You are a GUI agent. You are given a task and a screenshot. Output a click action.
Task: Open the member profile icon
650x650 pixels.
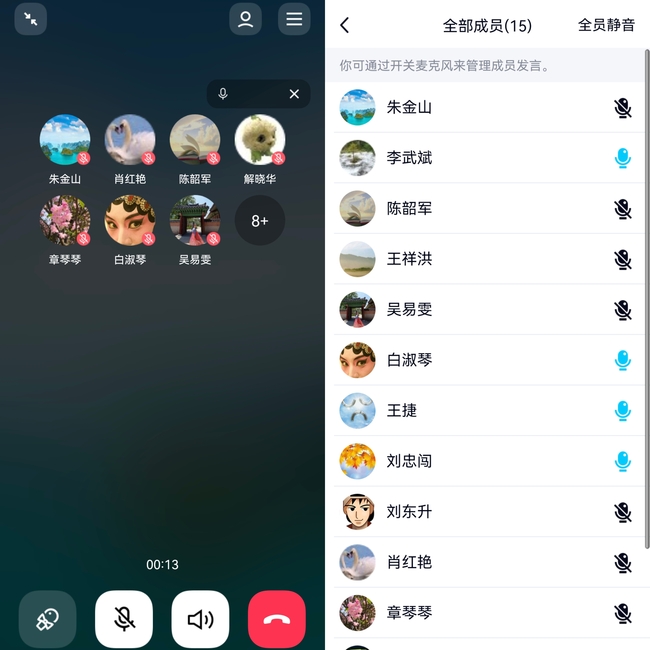click(x=245, y=19)
